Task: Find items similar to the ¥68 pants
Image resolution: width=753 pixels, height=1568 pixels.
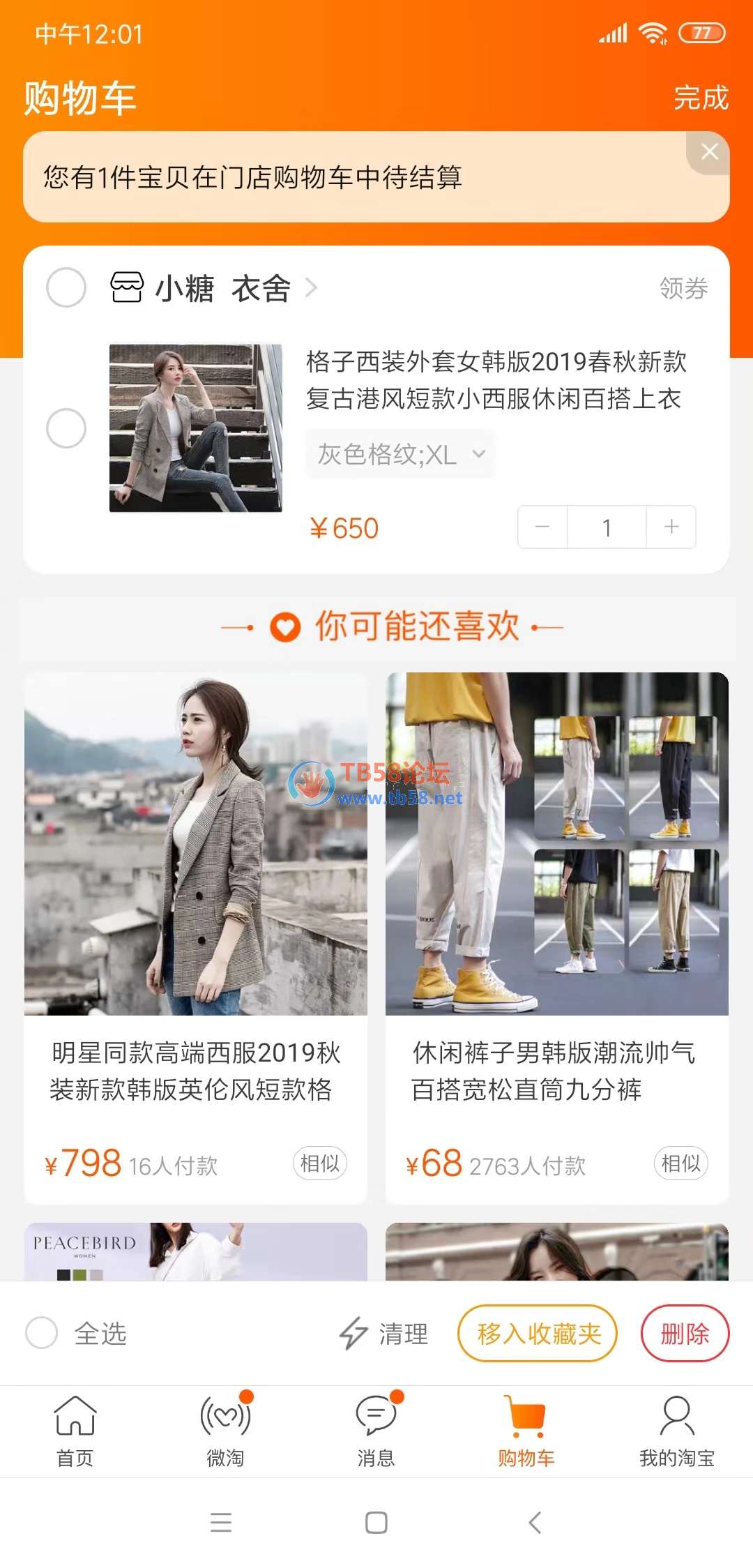Action: (680, 1163)
